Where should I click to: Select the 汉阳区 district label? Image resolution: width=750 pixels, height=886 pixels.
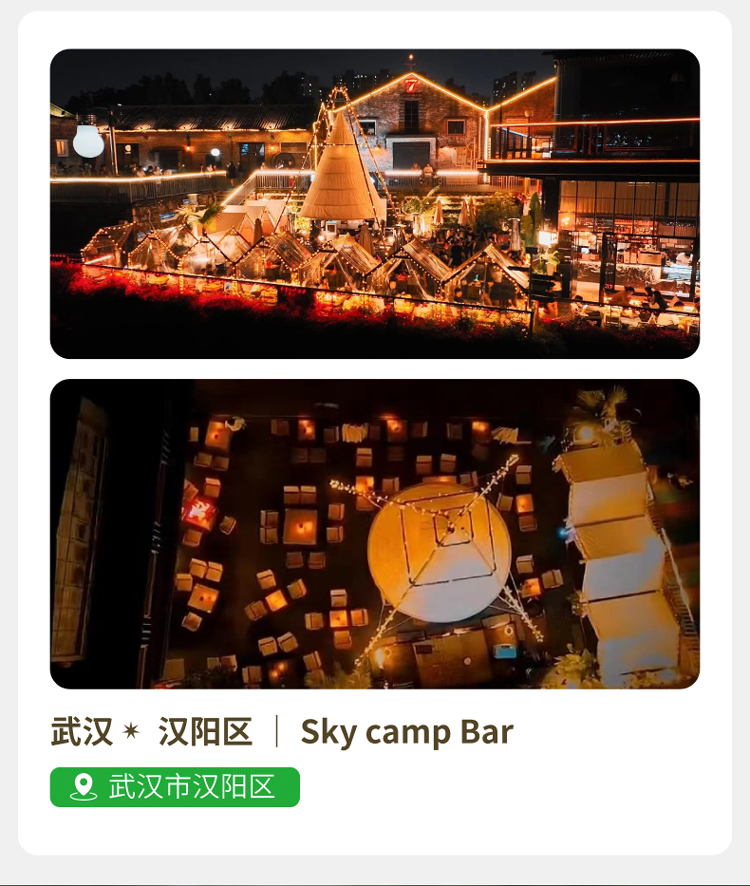[206, 732]
